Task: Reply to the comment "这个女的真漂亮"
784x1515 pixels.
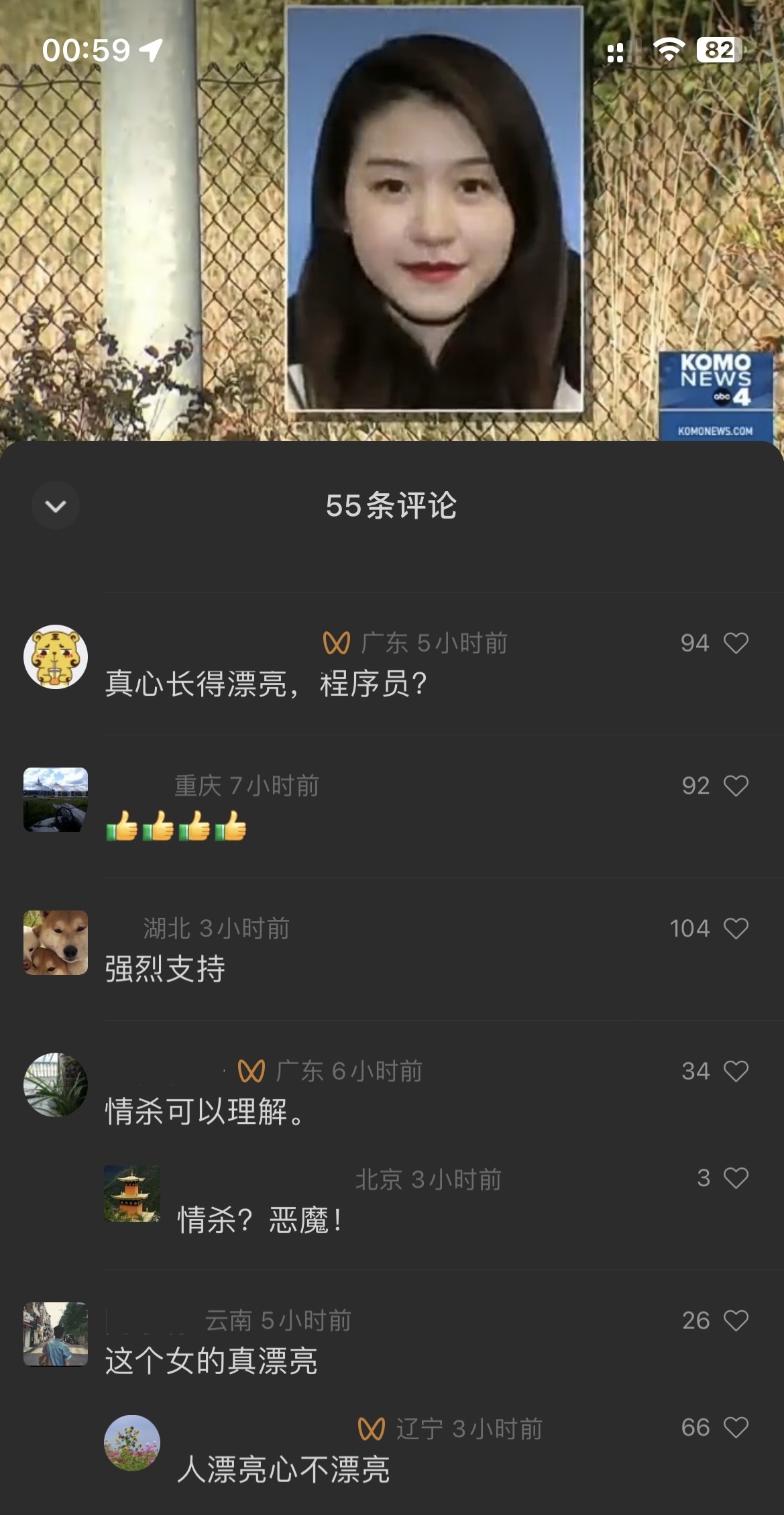Action: click(211, 1361)
